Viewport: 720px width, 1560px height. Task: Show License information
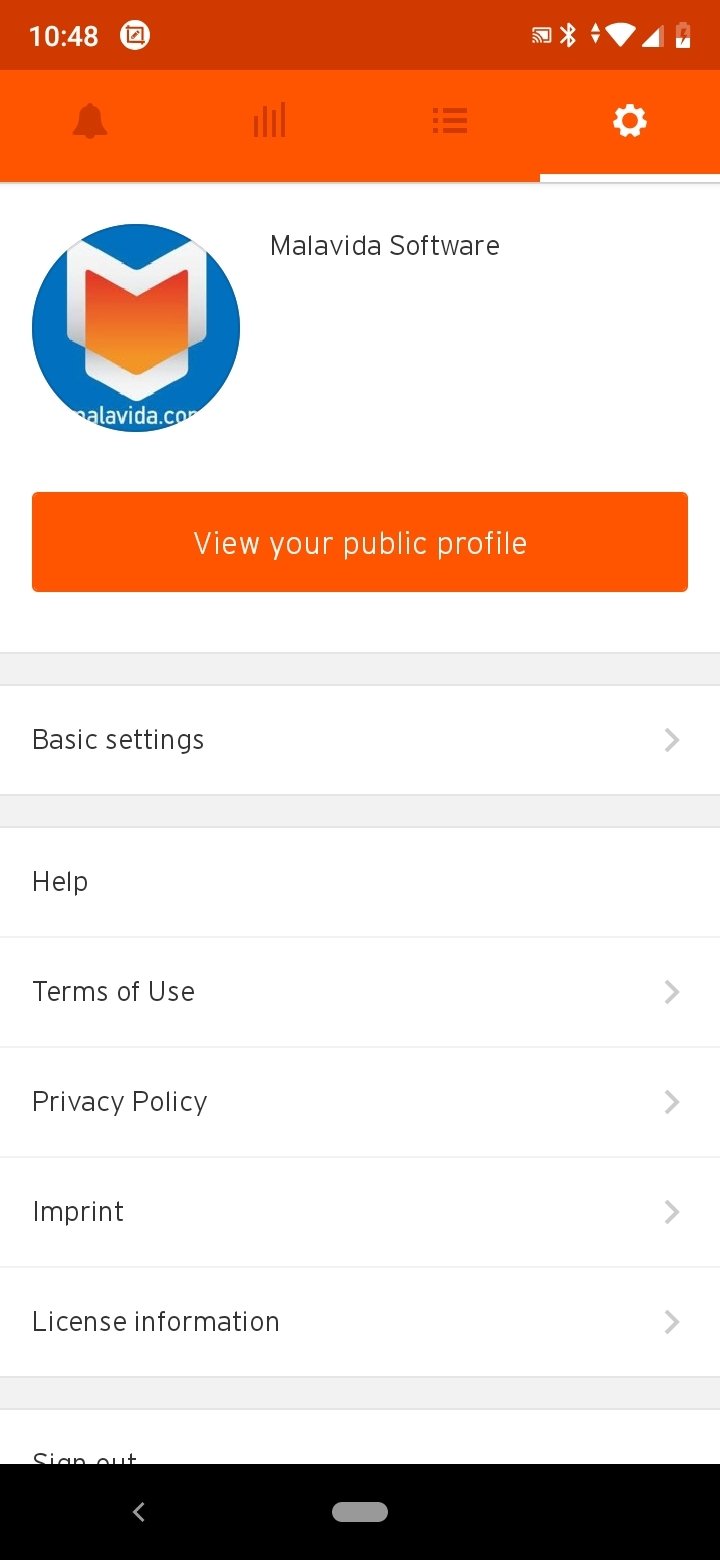[360, 1322]
